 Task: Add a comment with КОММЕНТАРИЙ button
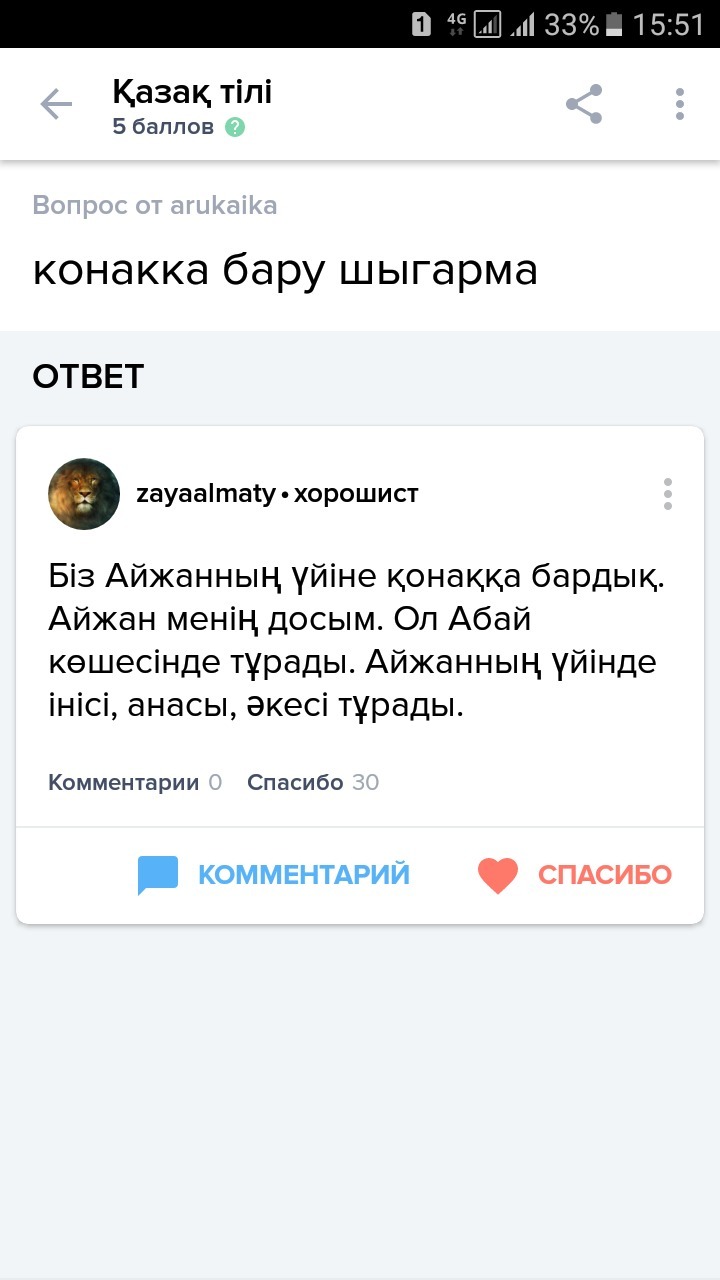pyautogui.click(x=274, y=874)
